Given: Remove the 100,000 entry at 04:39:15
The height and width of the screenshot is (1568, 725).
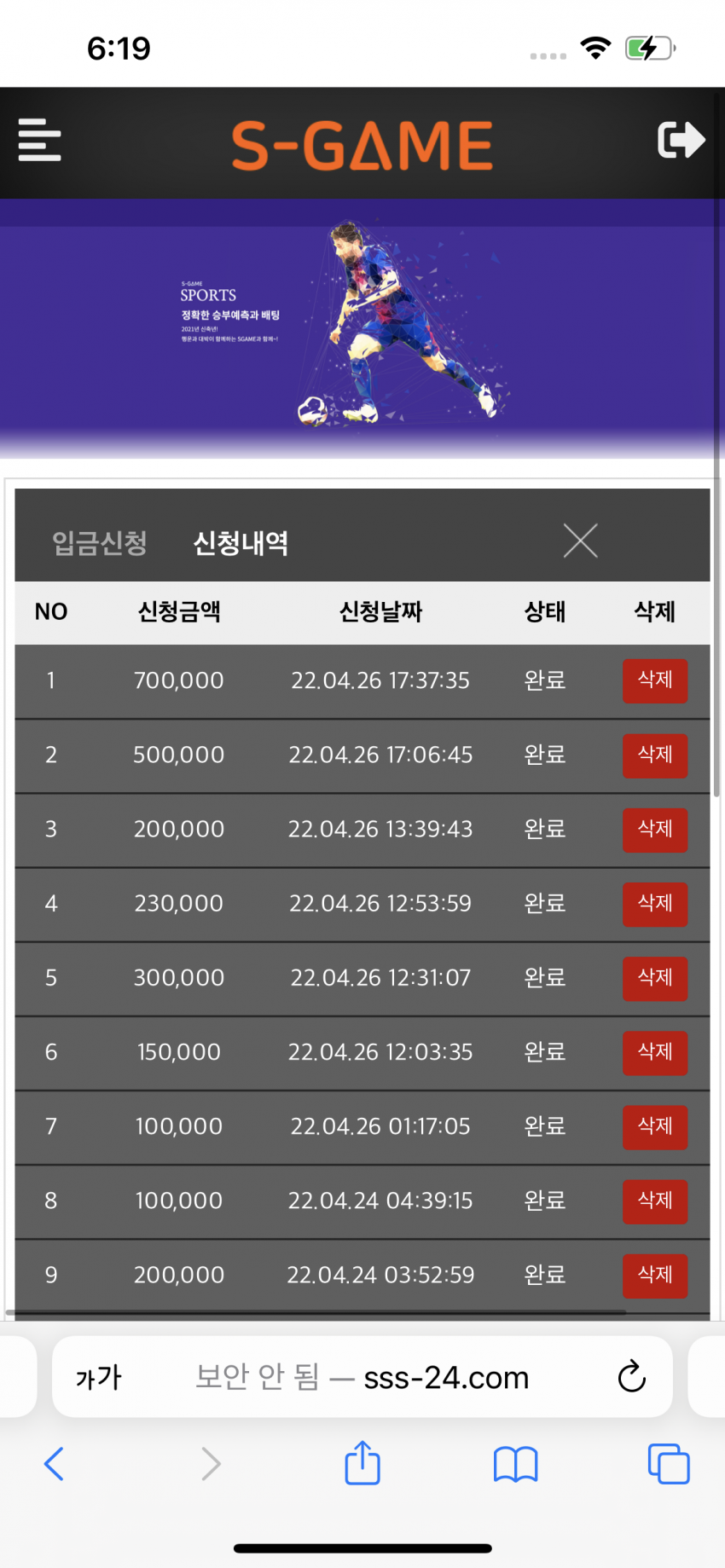Looking at the screenshot, I should [x=655, y=1201].
